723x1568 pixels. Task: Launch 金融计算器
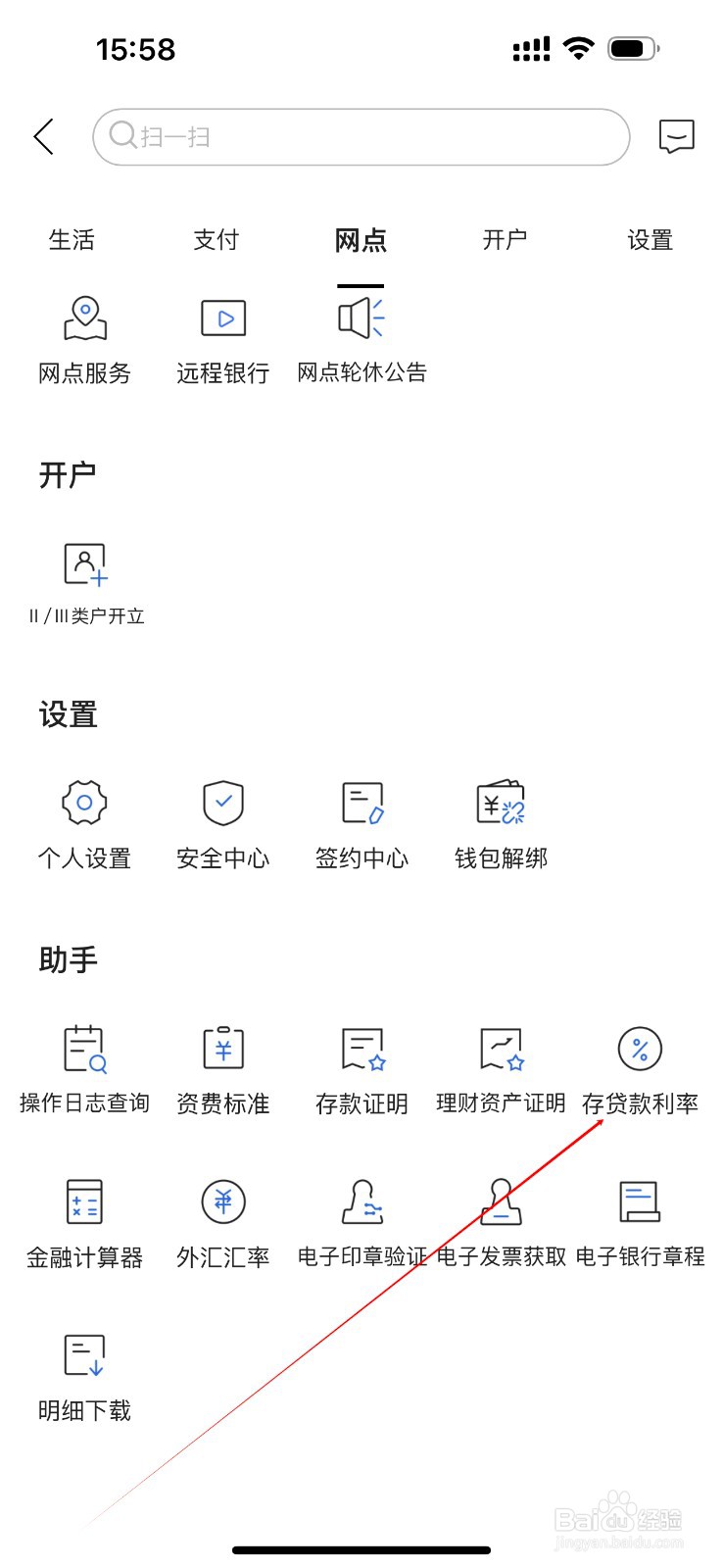[85, 1222]
